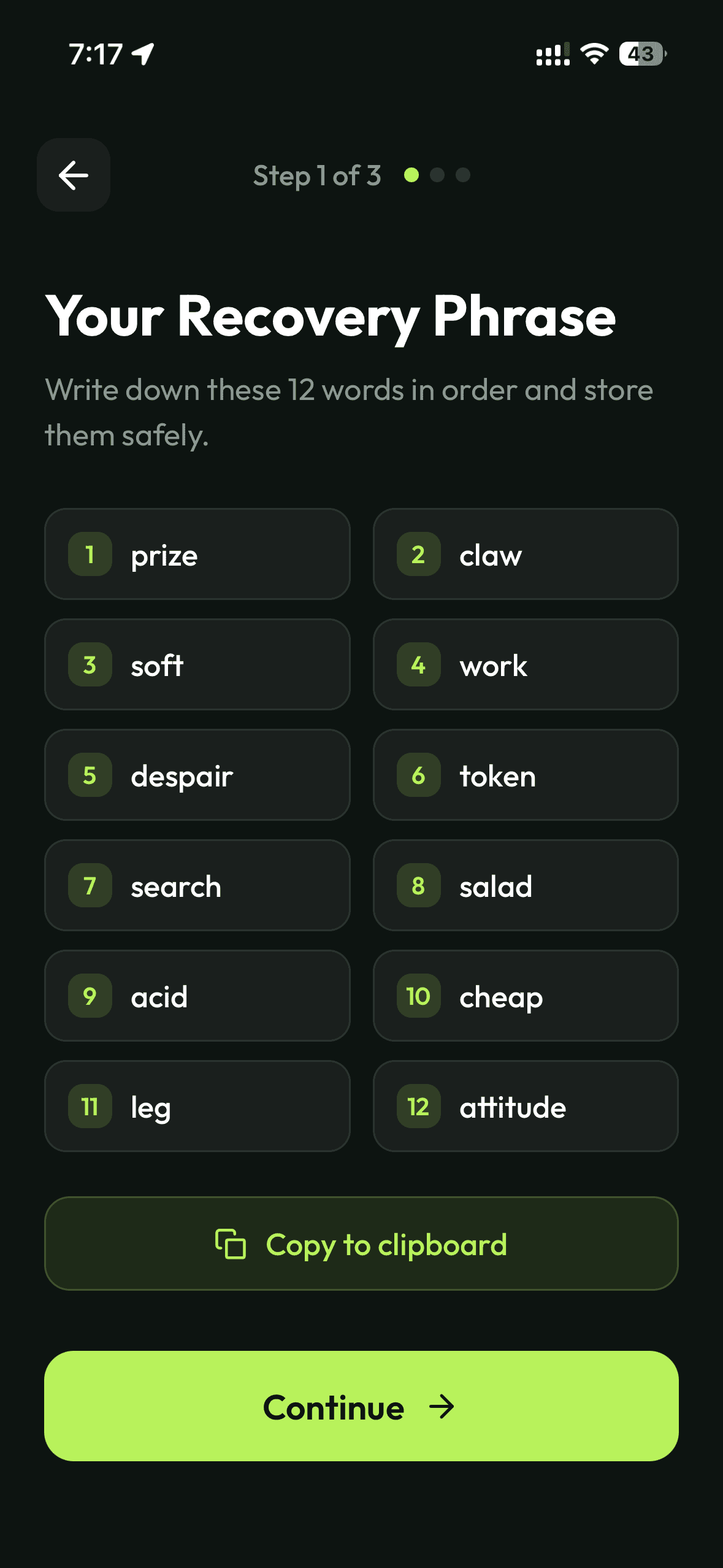
Task: Tap the location arrow beside the clock
Action: (142, 53)
